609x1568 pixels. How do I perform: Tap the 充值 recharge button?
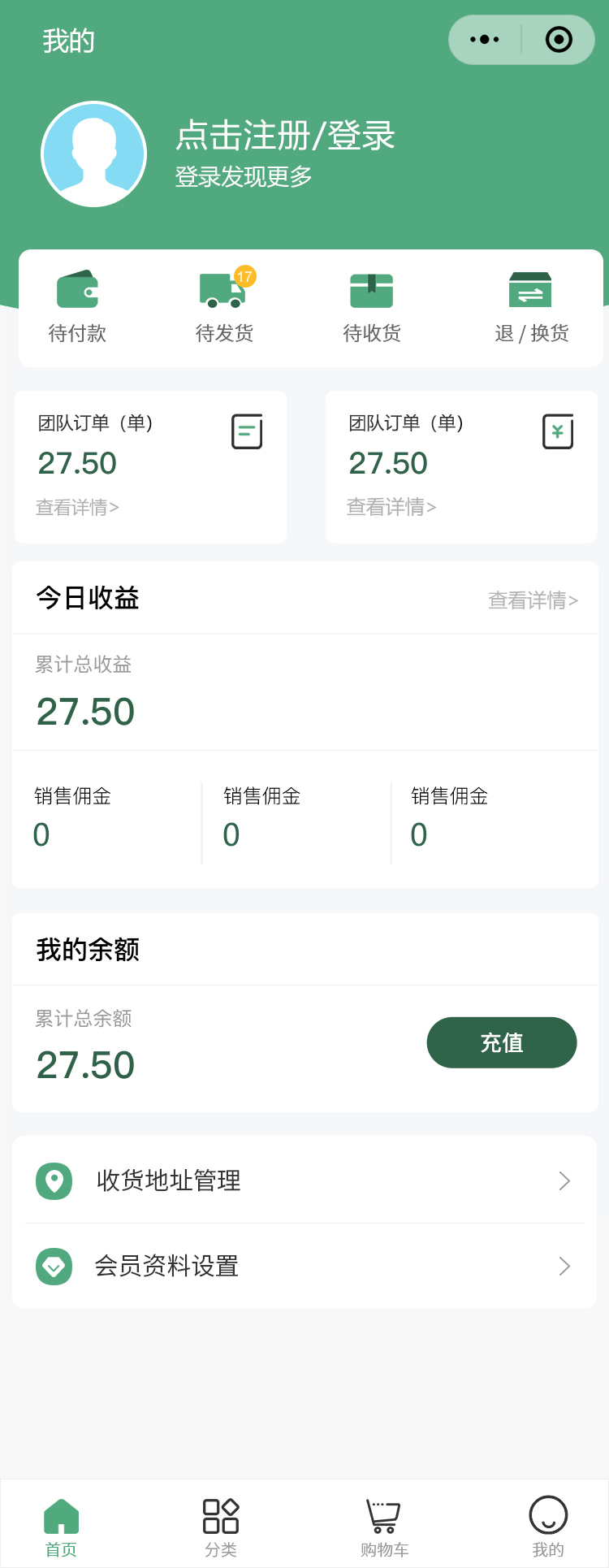point(502,1042)
